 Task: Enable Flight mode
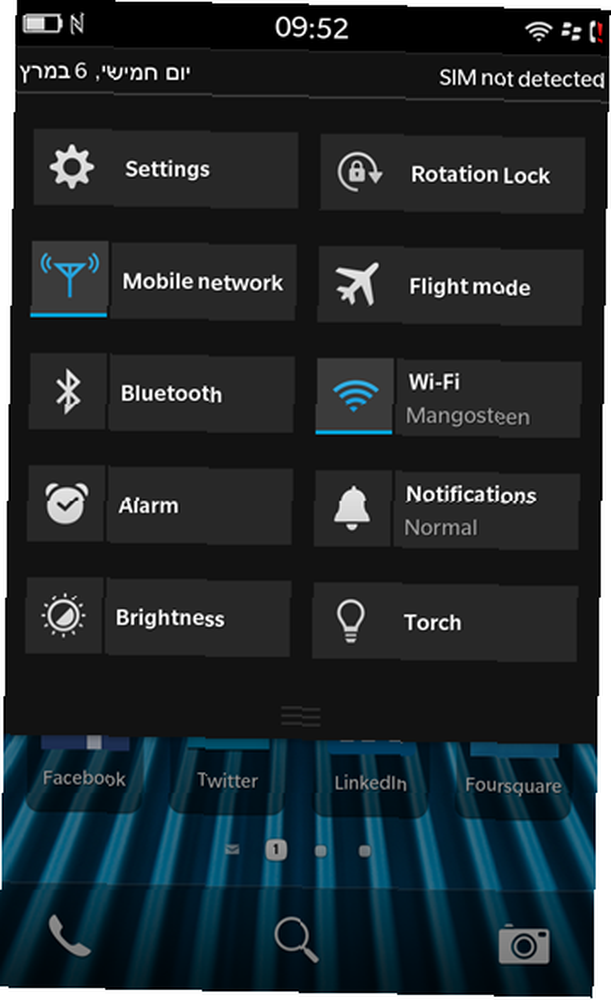450,287
